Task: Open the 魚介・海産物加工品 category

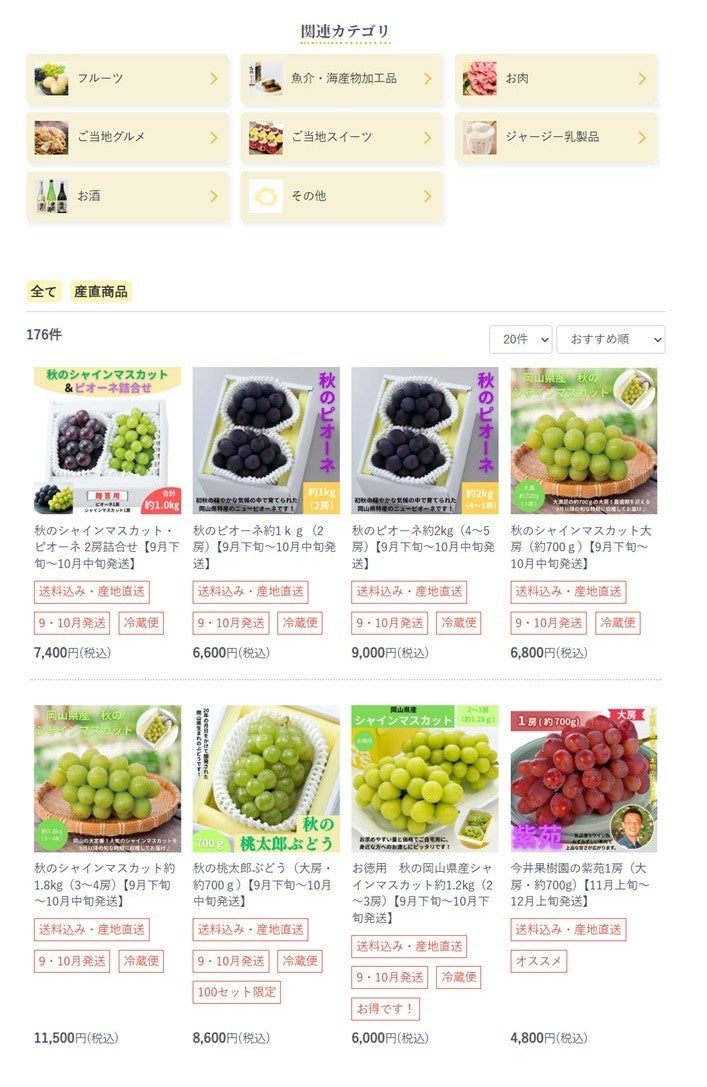Action: coord(341,78)
